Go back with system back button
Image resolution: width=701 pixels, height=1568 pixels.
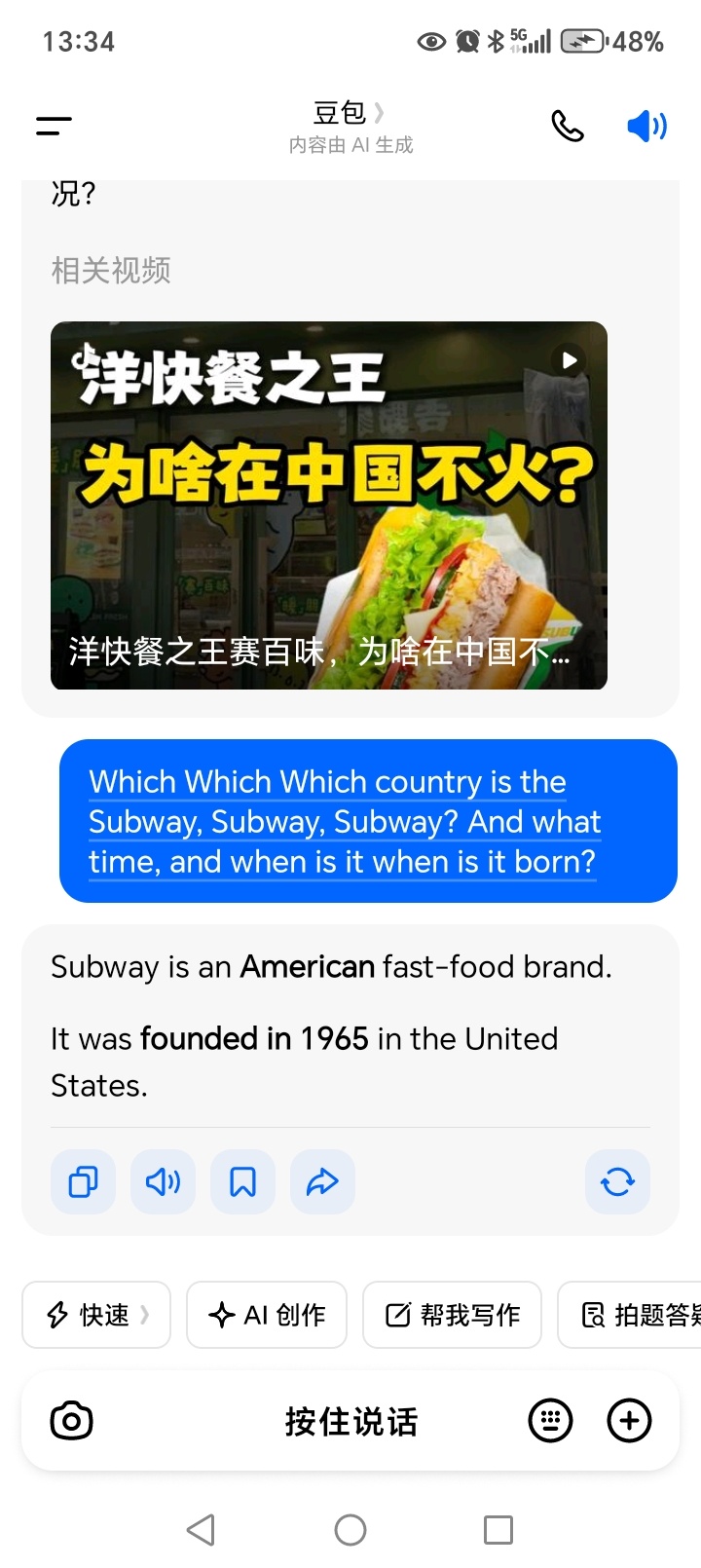201,1529
